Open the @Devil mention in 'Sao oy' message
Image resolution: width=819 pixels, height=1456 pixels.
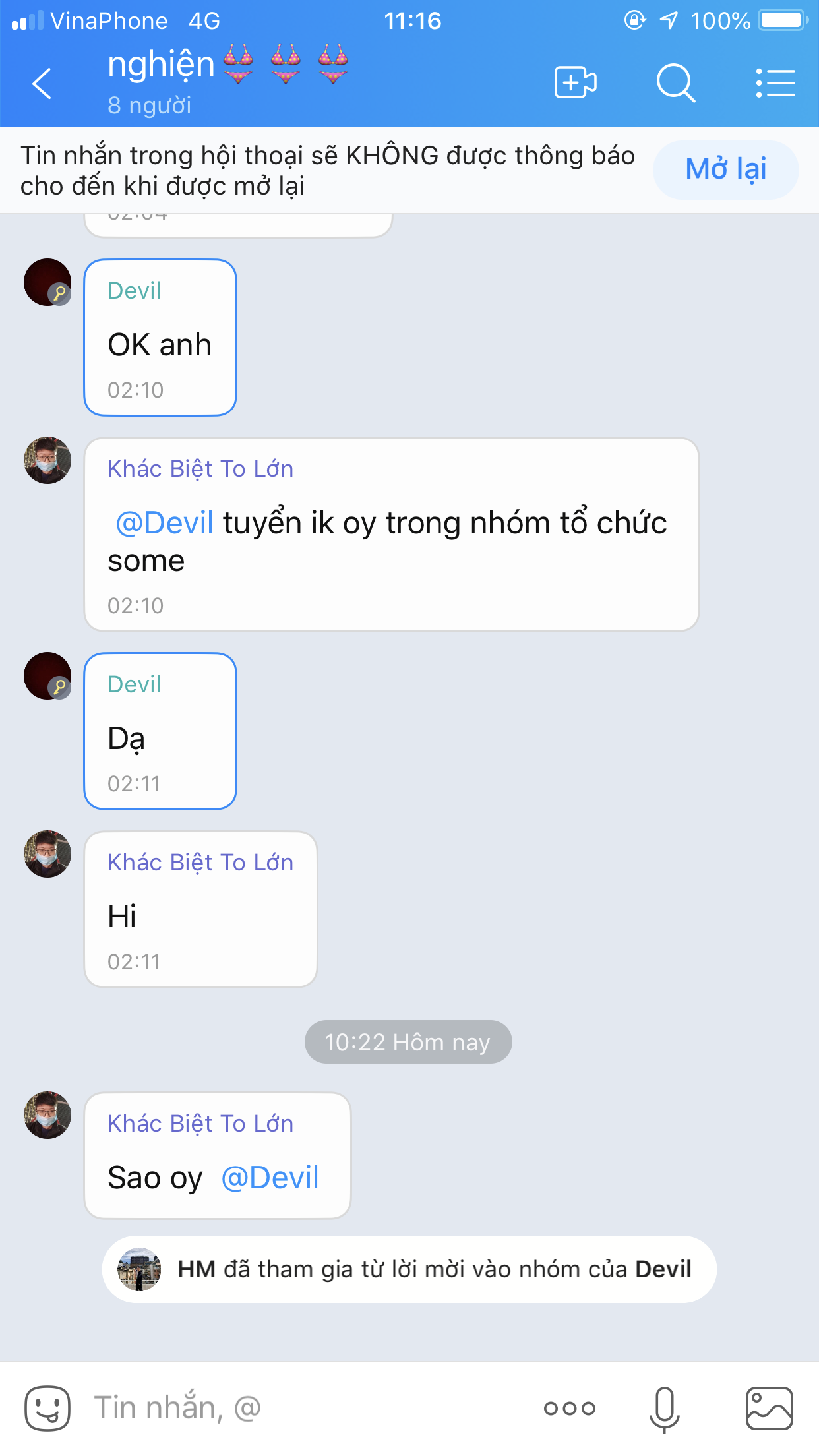click(270, 1178)
